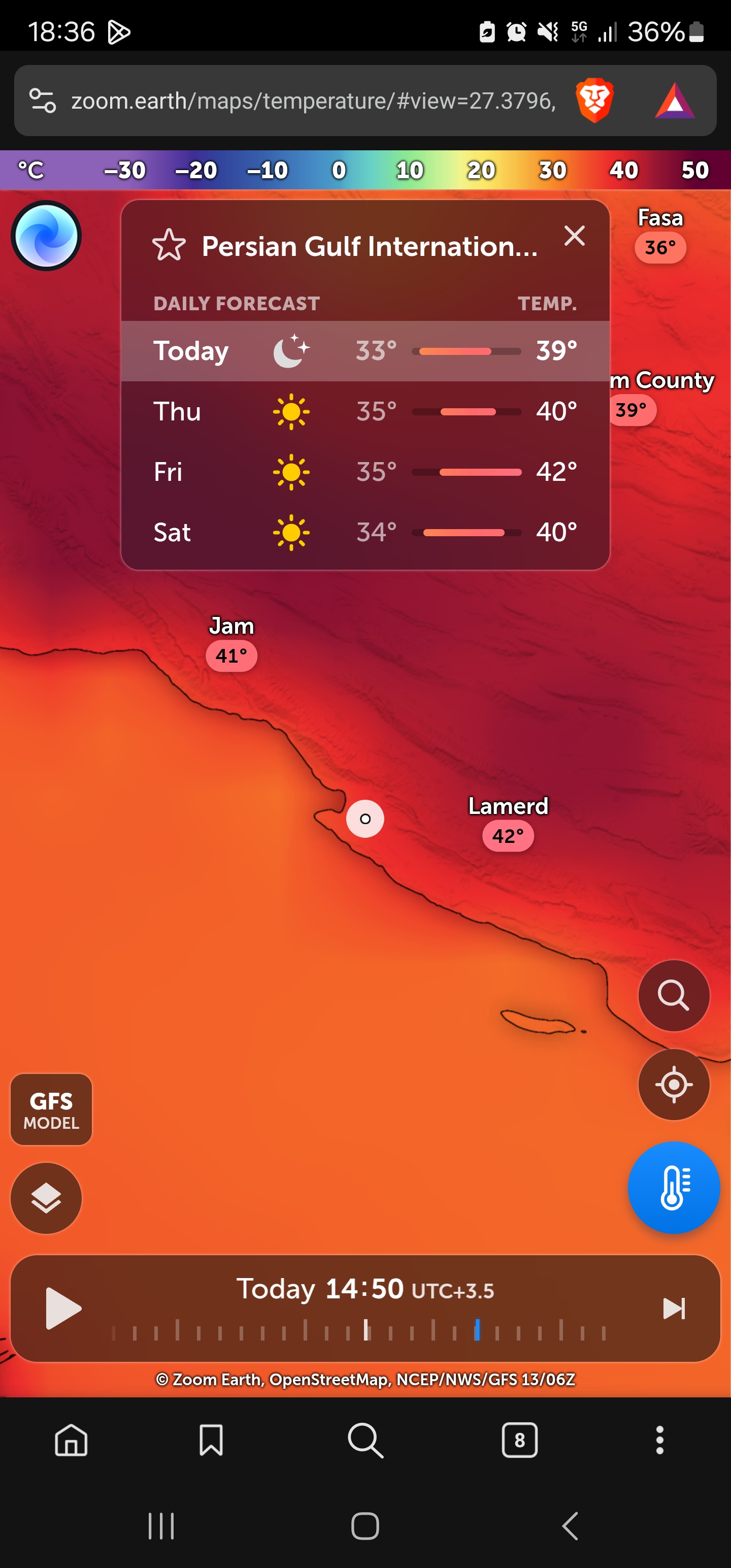Screen dimensions: 731x1568
Task: Play the forecast animation
Action: pyautogui.click(x=63, y=1308)
